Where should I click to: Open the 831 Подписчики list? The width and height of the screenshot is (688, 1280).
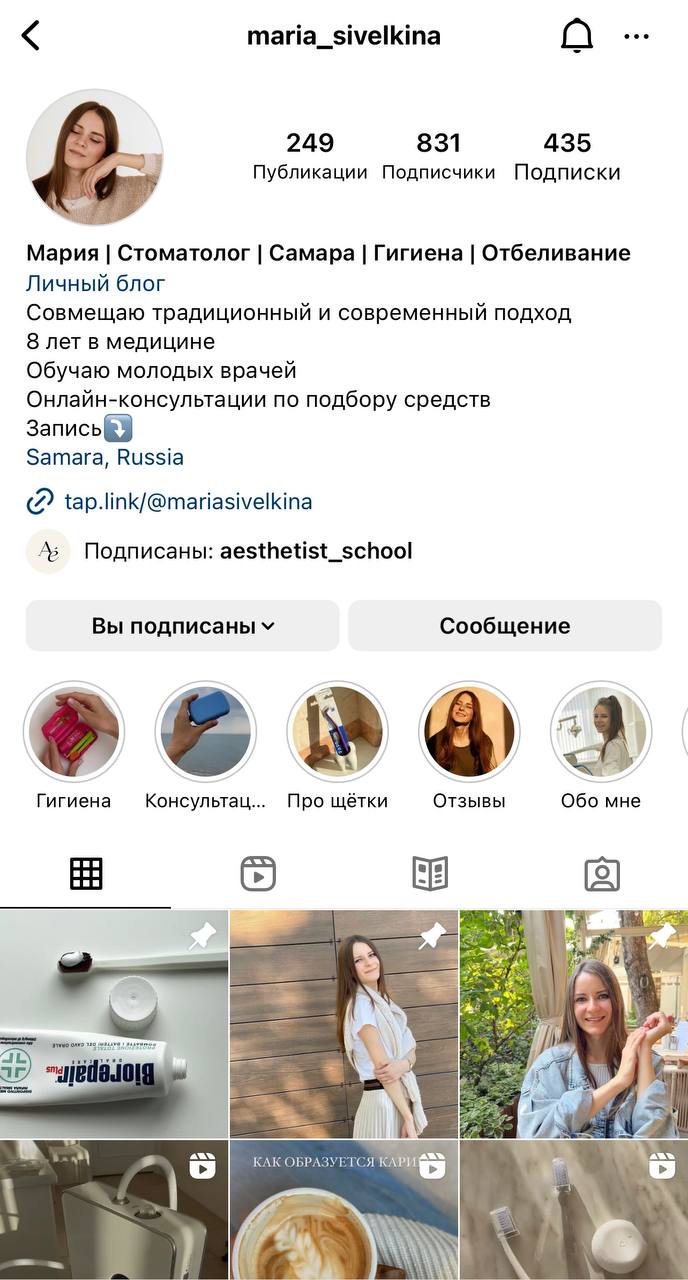point(438,157)
